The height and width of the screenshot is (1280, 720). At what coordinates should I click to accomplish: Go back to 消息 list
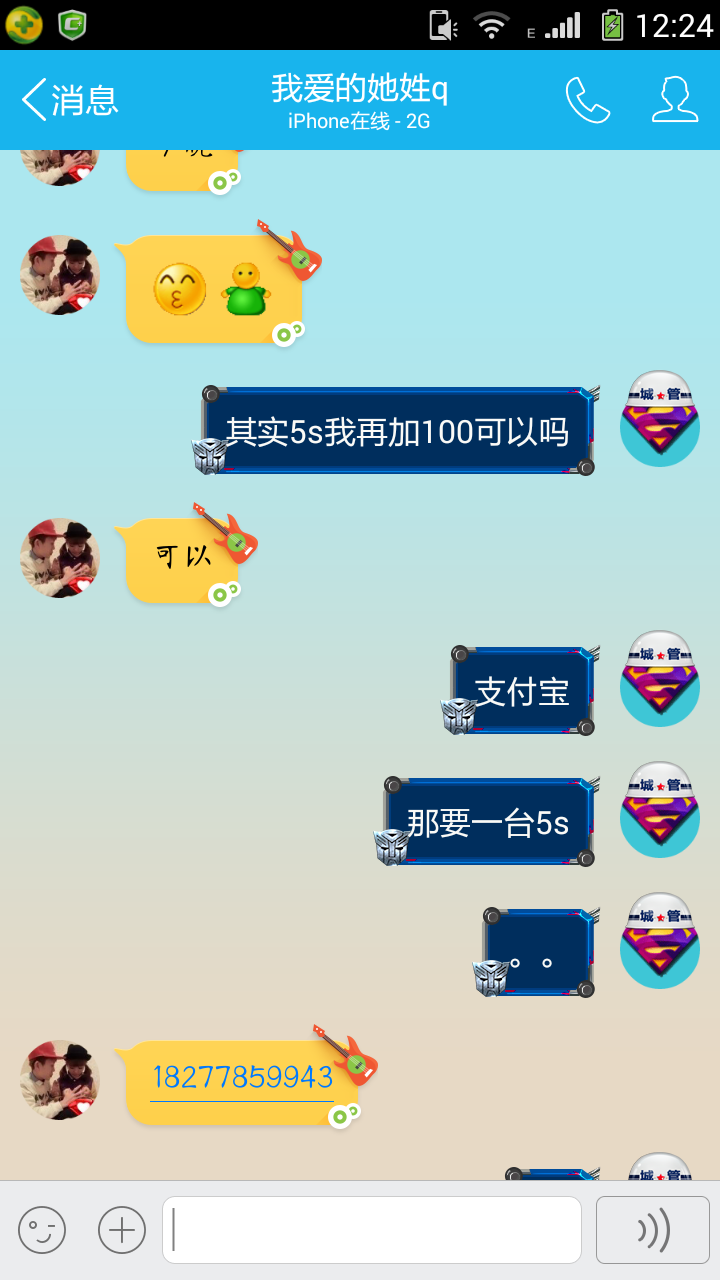tap(70, 100)
